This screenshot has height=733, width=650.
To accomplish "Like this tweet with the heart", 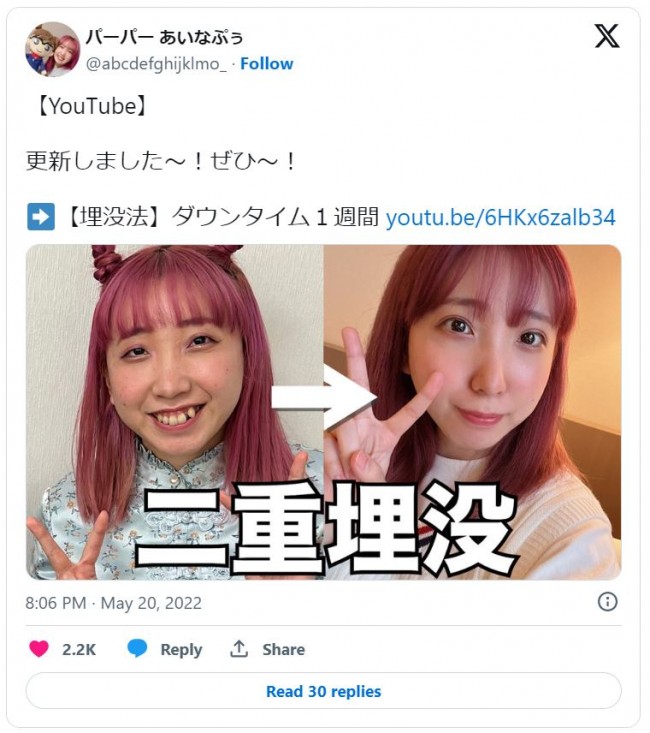I will click(x=40, y=649).
